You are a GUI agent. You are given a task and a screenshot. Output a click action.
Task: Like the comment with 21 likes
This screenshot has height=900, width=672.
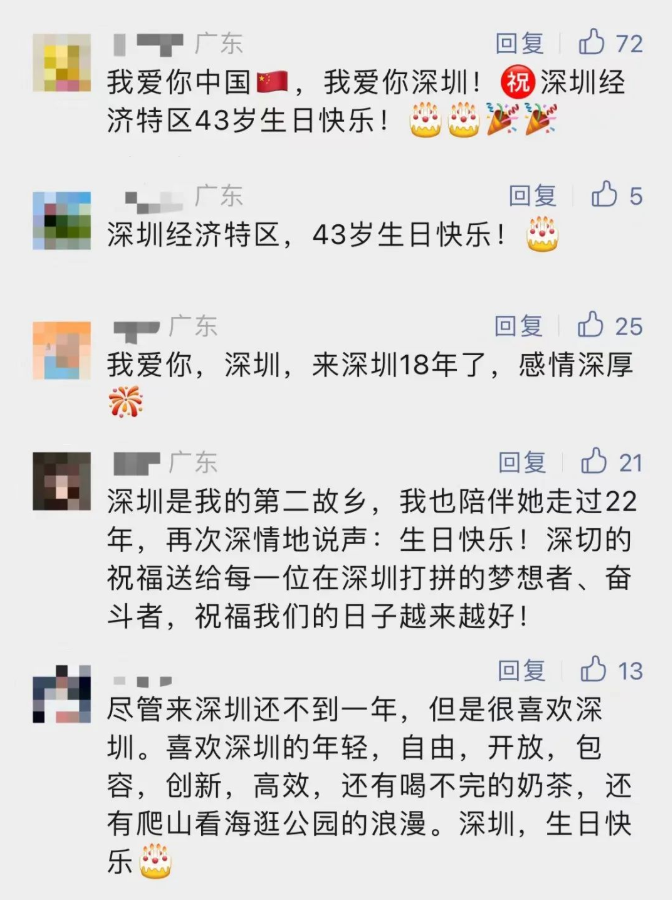[x=595, y=461]
